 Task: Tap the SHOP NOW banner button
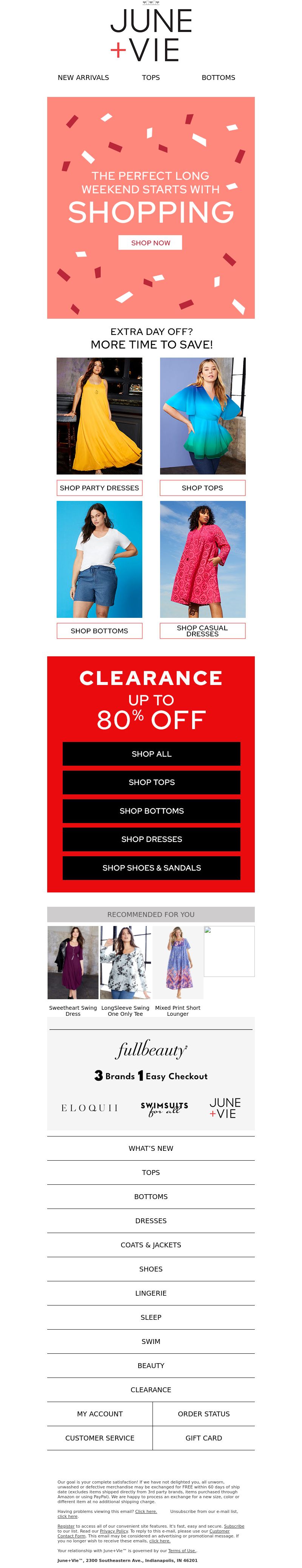(x=150, y=242)
